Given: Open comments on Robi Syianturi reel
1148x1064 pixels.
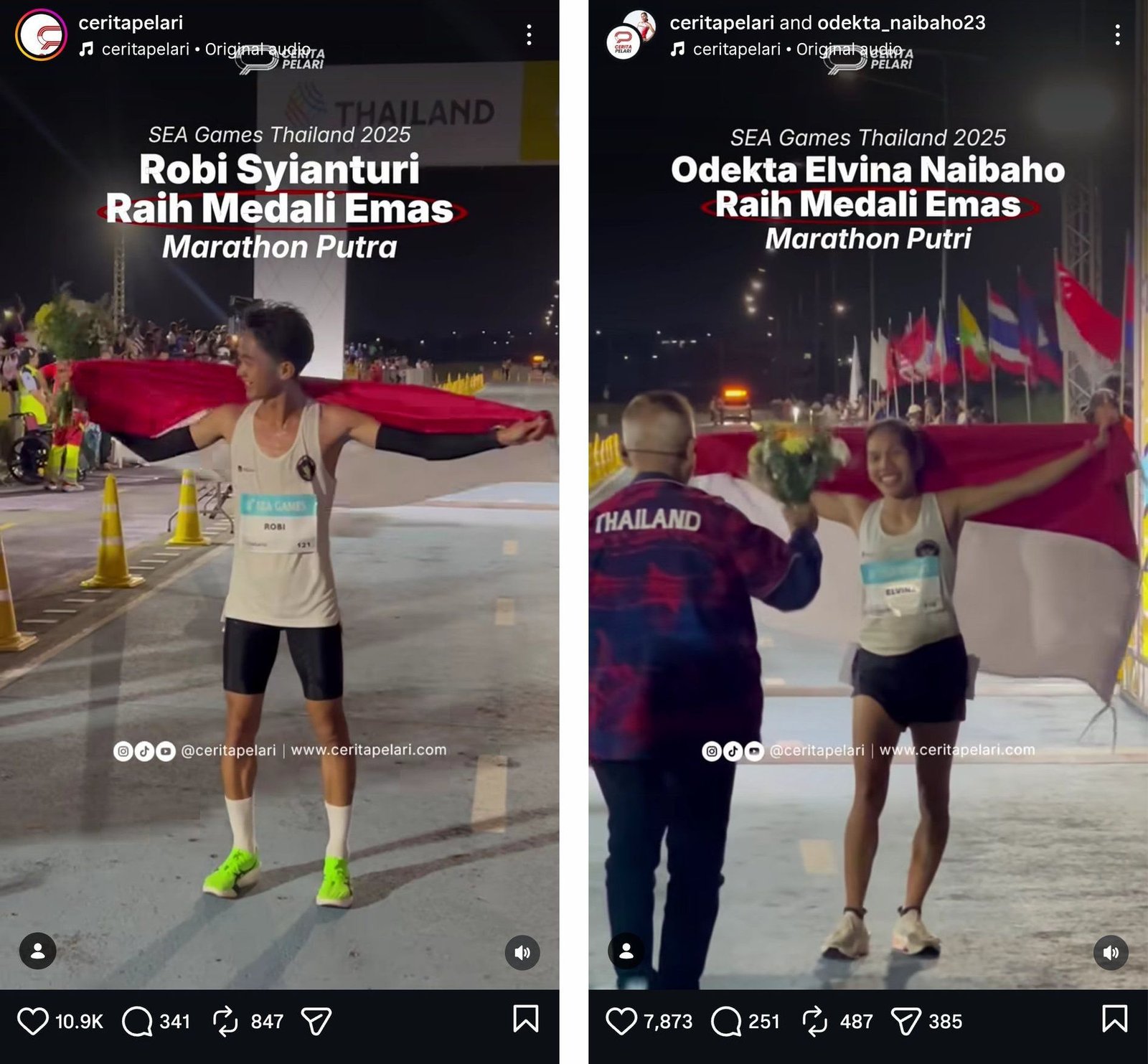Looking at the screenshot, I should [137, 1021].
